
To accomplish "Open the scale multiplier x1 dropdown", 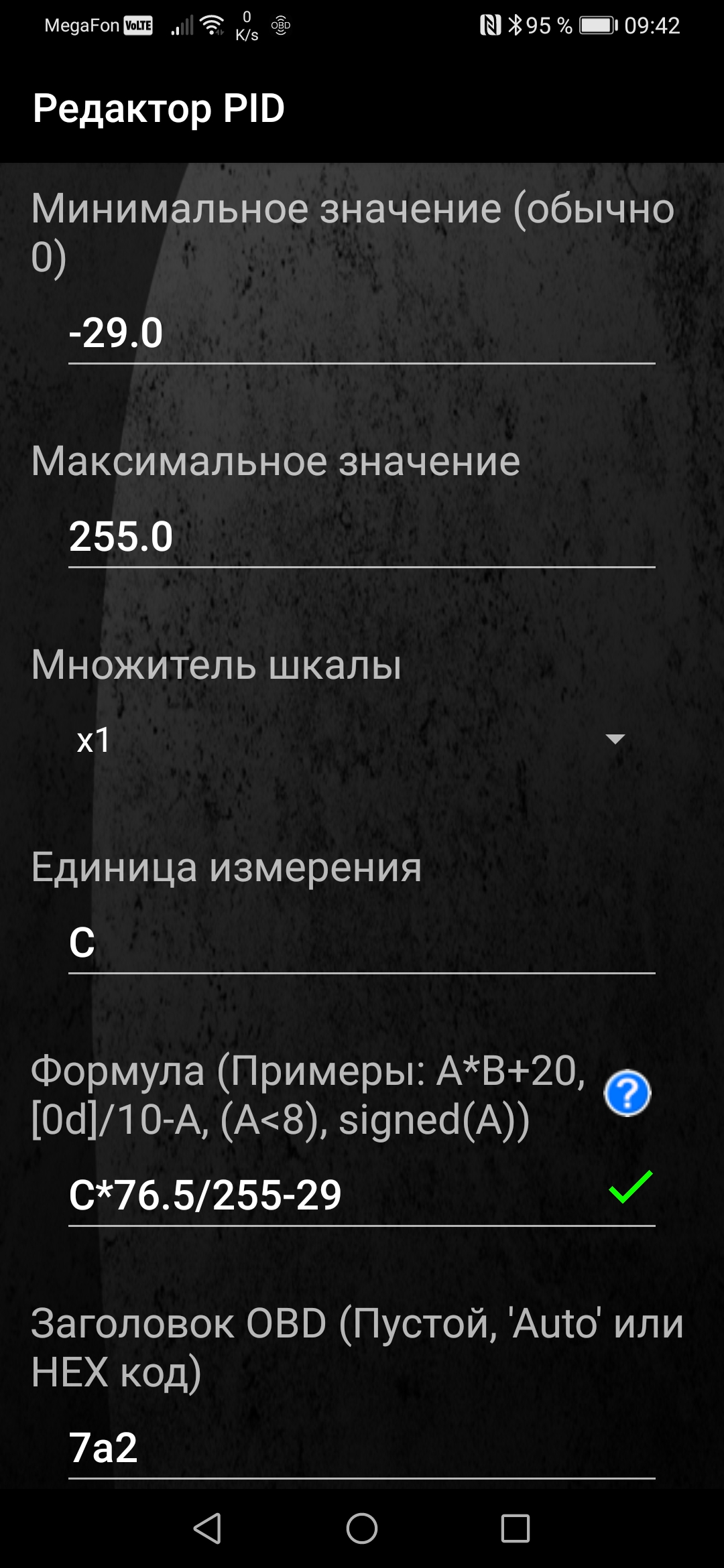I will pyautogui.click(x=352, y=740).
